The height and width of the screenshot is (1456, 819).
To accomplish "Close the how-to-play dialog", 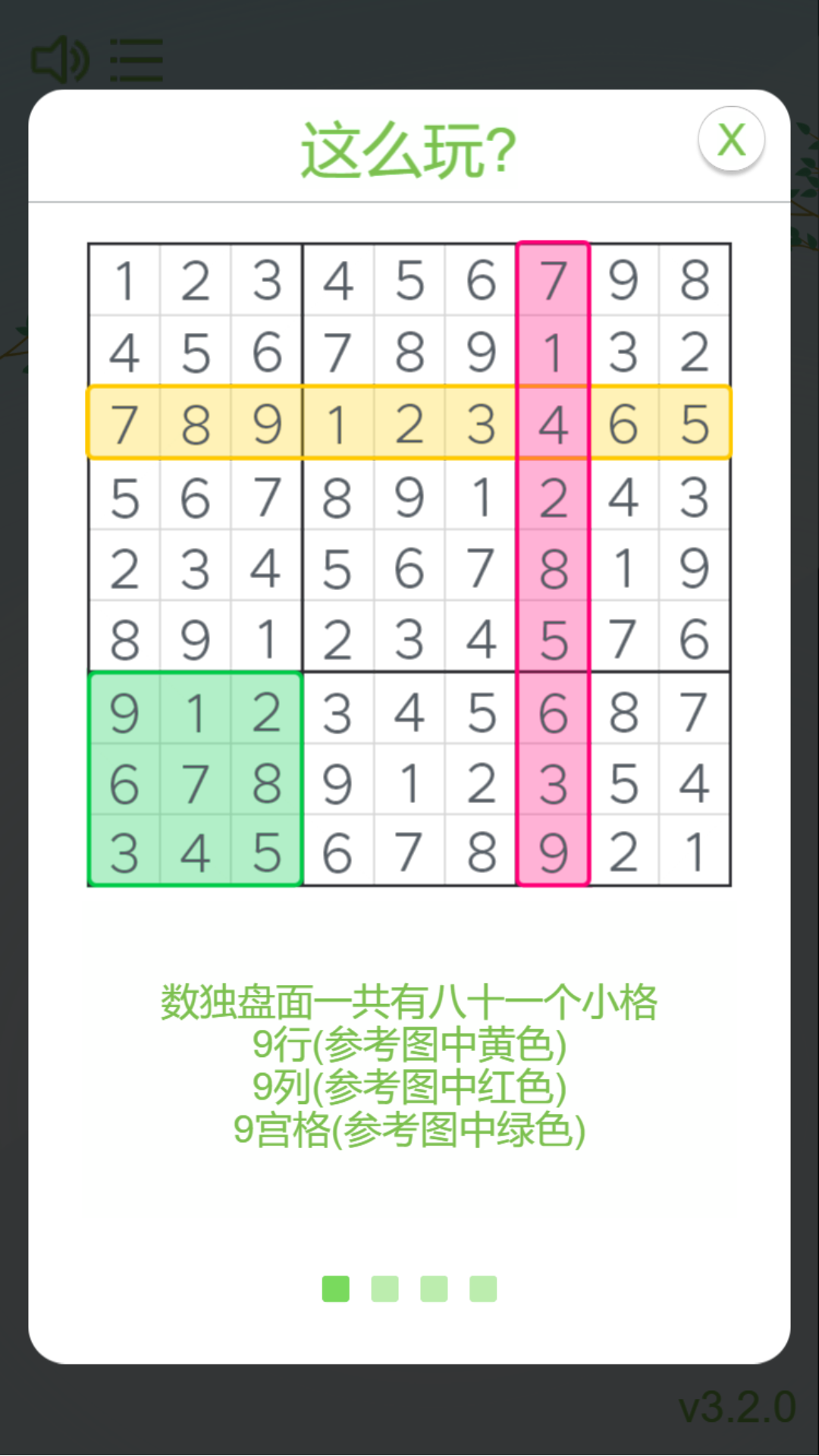I will 731,140.
